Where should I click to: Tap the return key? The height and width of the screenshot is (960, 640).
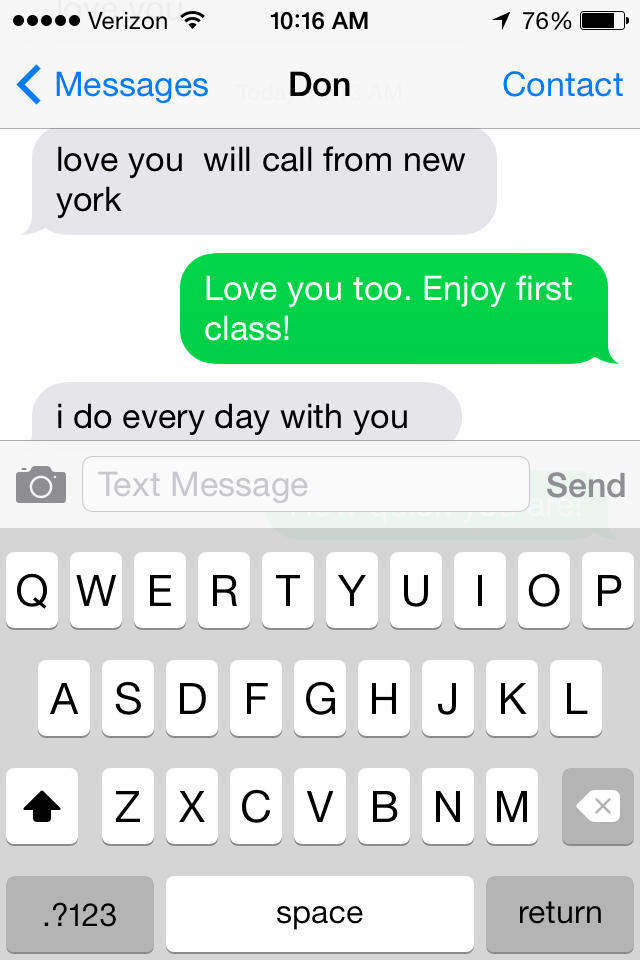(x=560, y=914)
